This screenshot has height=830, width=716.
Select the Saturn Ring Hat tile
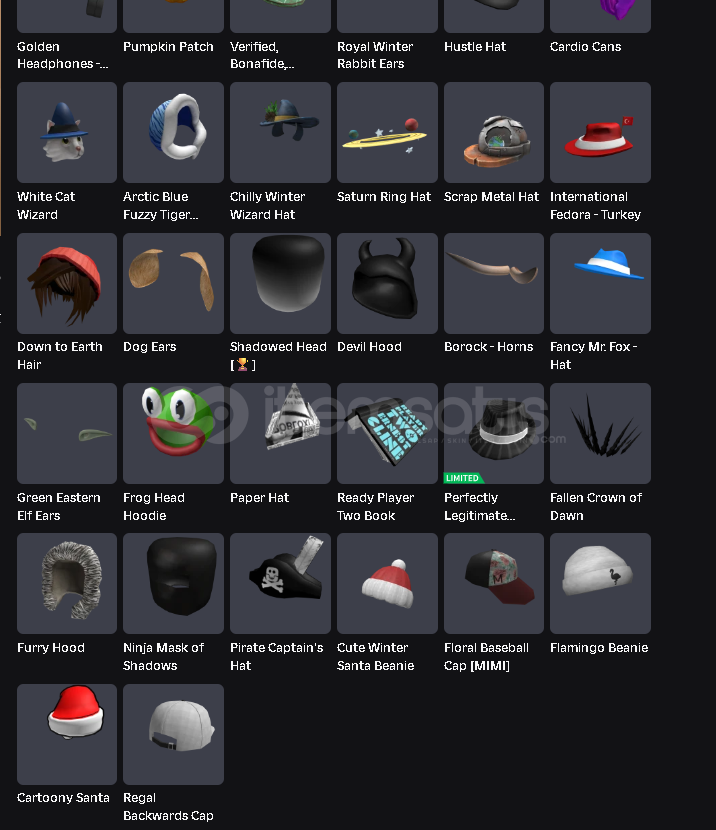tap(387, 133)
